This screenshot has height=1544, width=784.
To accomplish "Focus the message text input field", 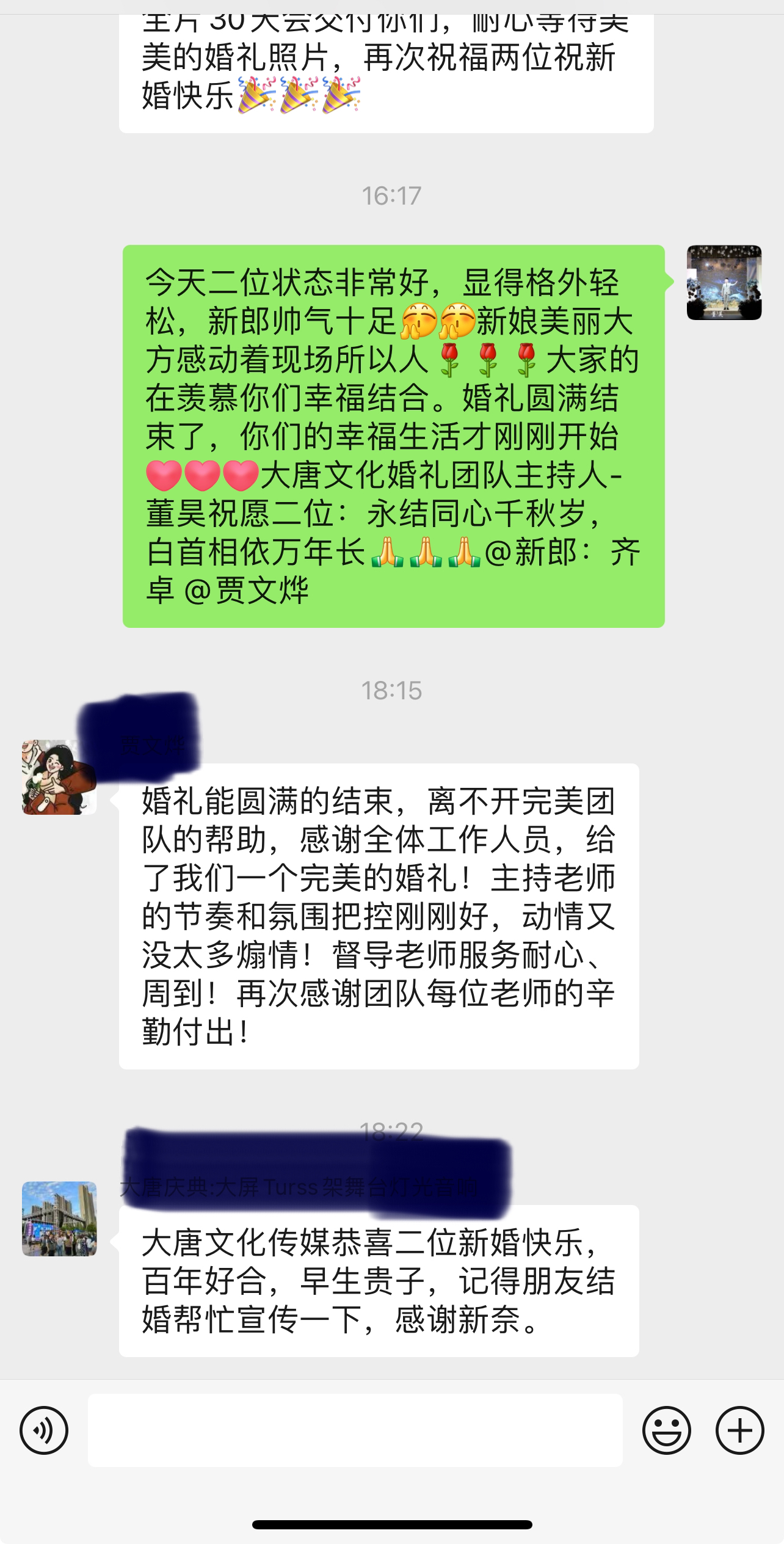I will point(355,1430).
